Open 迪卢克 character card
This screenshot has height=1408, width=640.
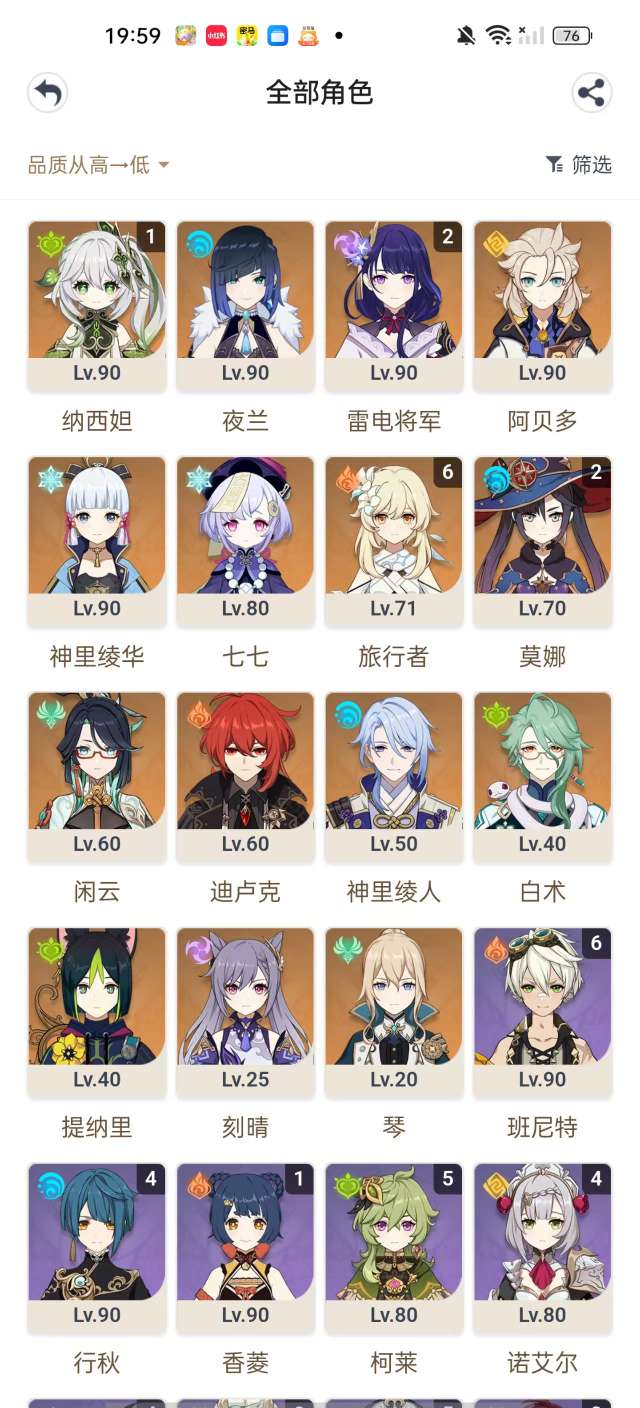(x=245, y=777)
